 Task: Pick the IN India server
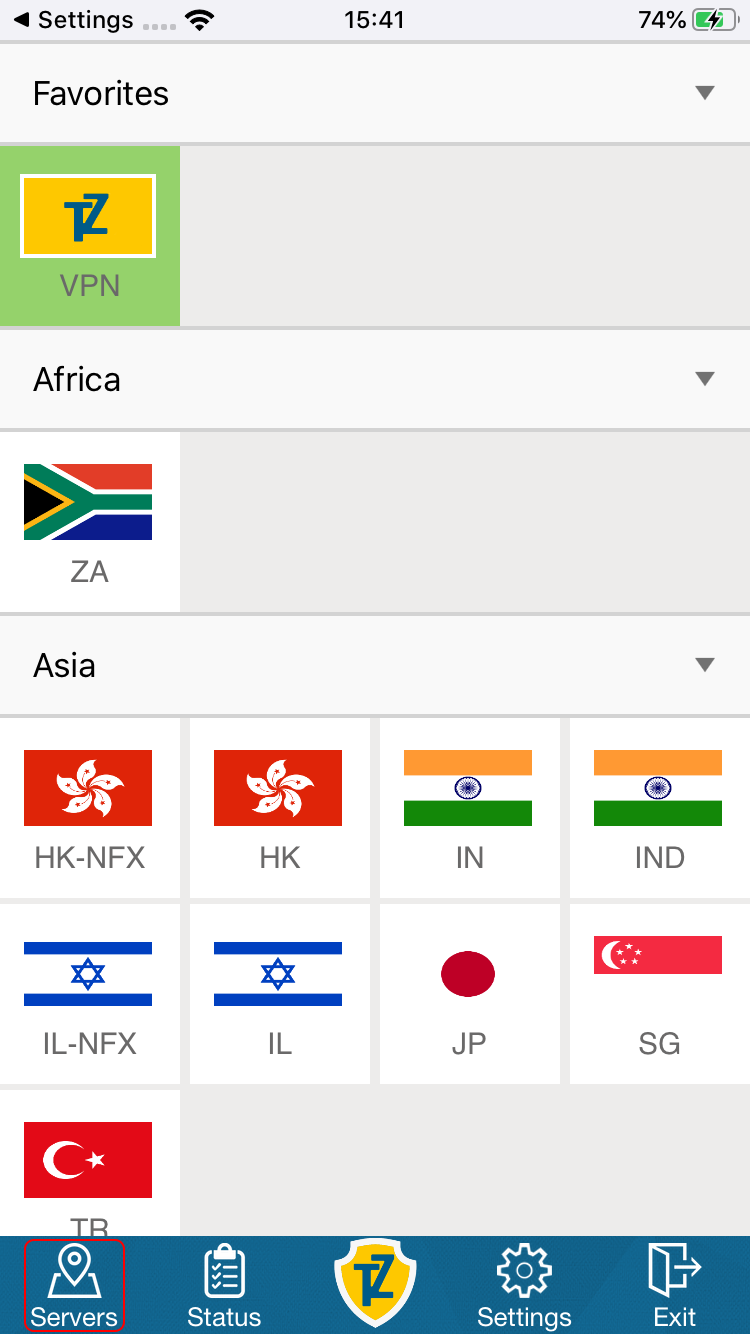coord(470,808)
